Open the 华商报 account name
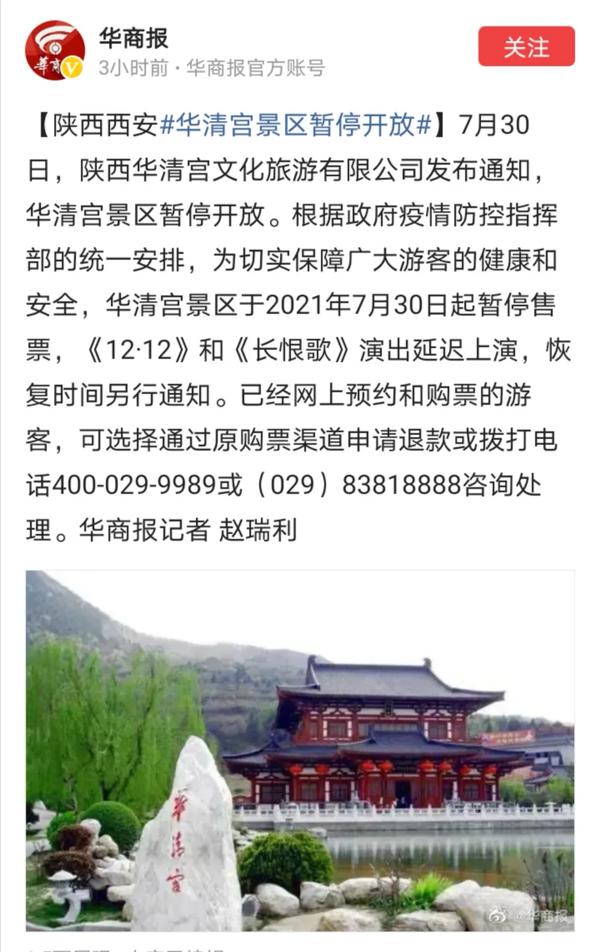600x952 pixels. (133, 38)
